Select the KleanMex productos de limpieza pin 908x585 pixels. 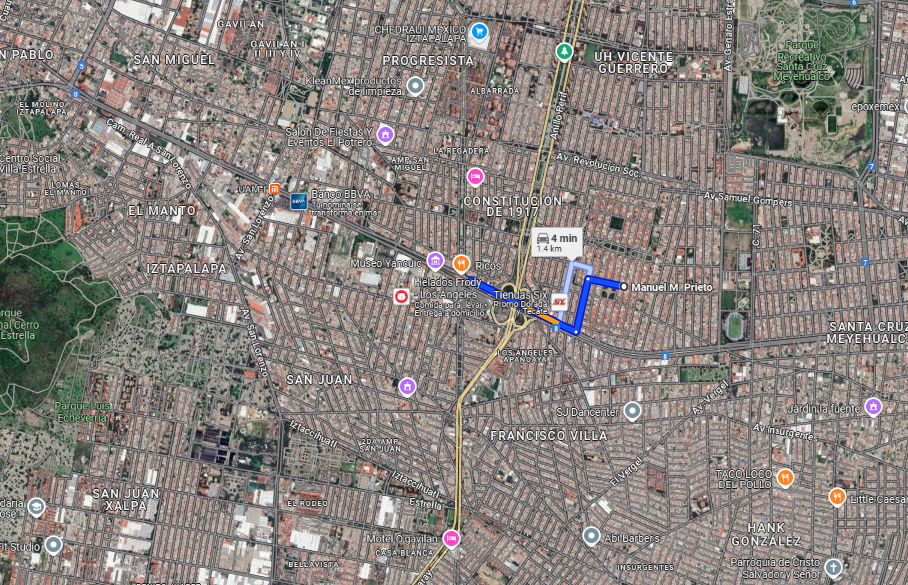click(415, 87)
